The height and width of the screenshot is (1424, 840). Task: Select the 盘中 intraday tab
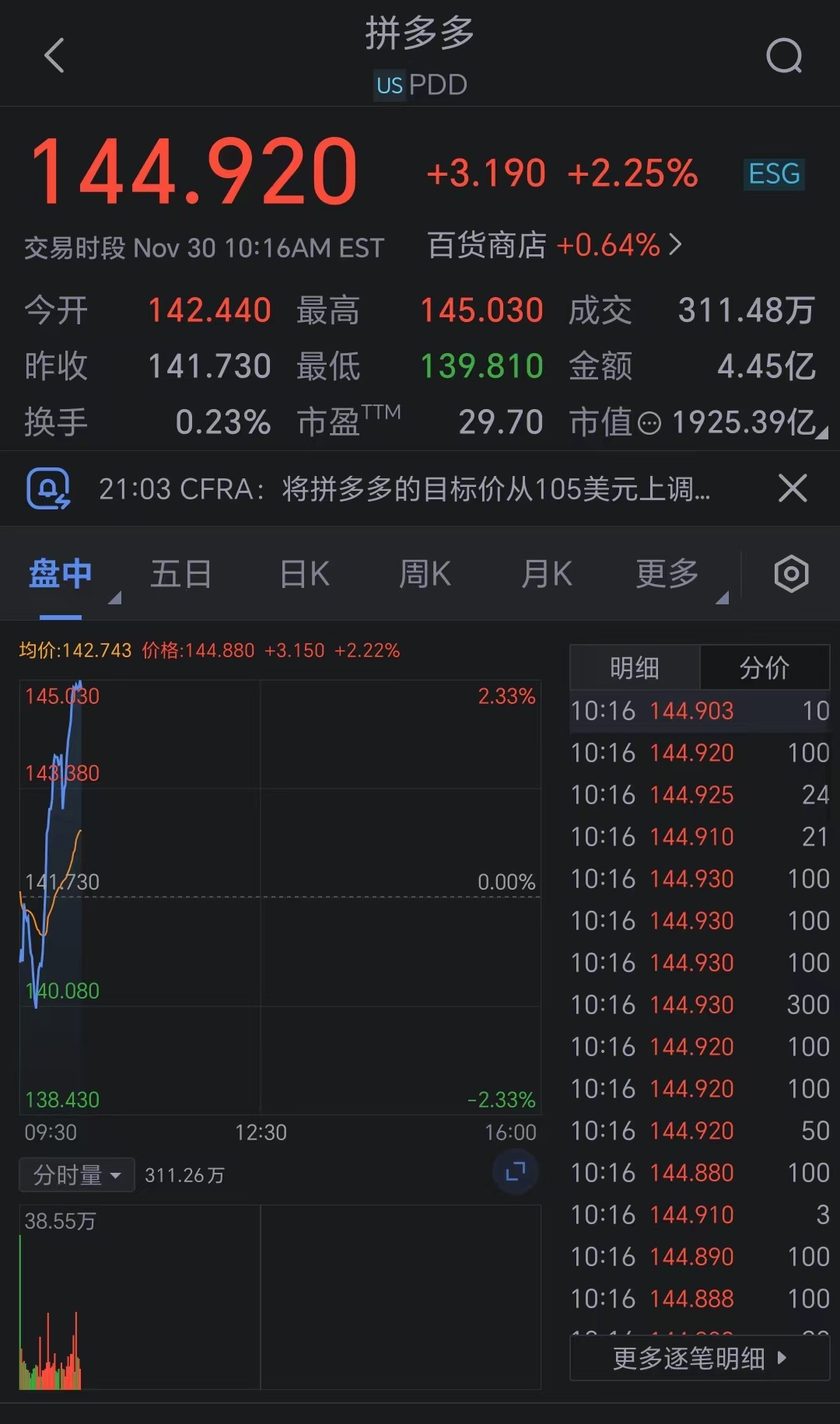tap(61, 575)
